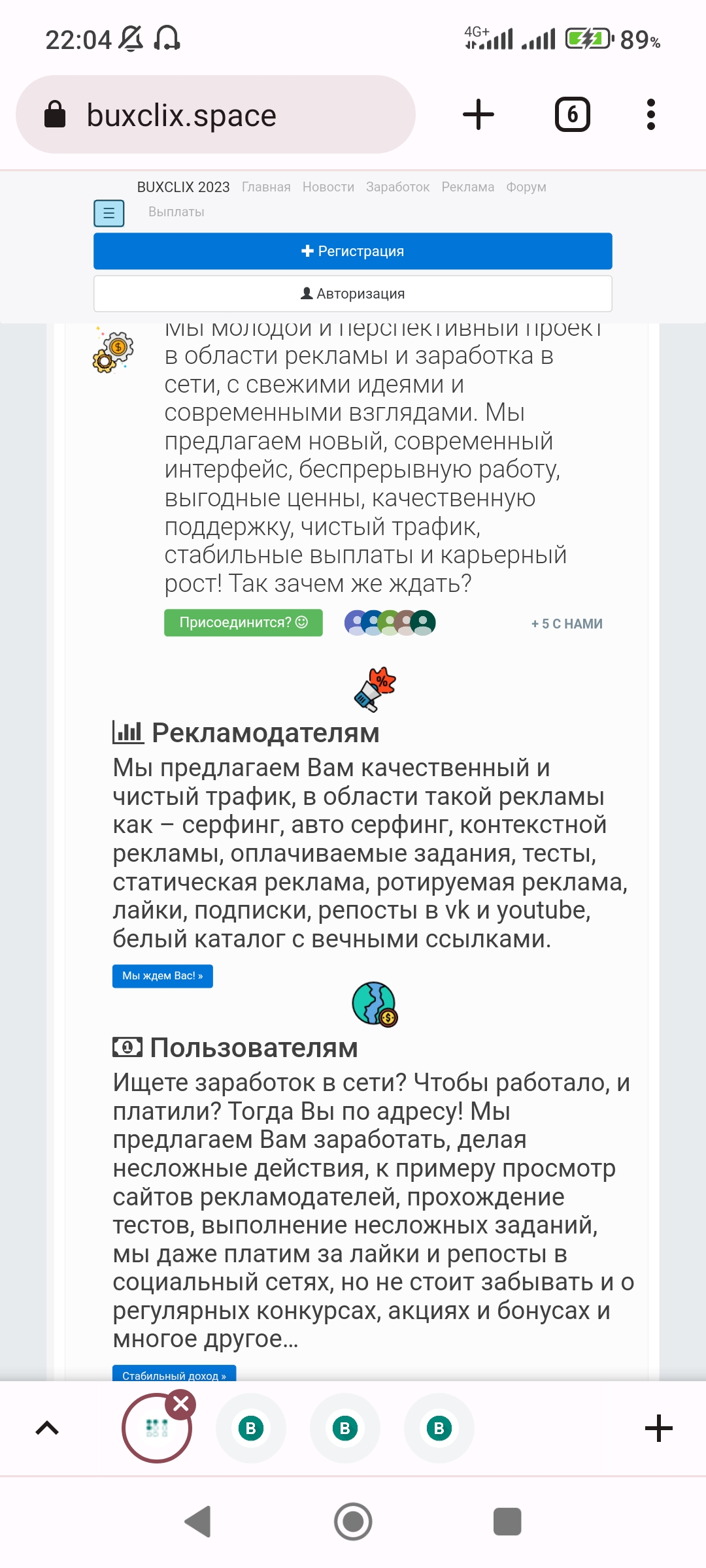Visit the Форум link
The height and width of the screenshot is (1568, 706).
(x=526, y=187)
